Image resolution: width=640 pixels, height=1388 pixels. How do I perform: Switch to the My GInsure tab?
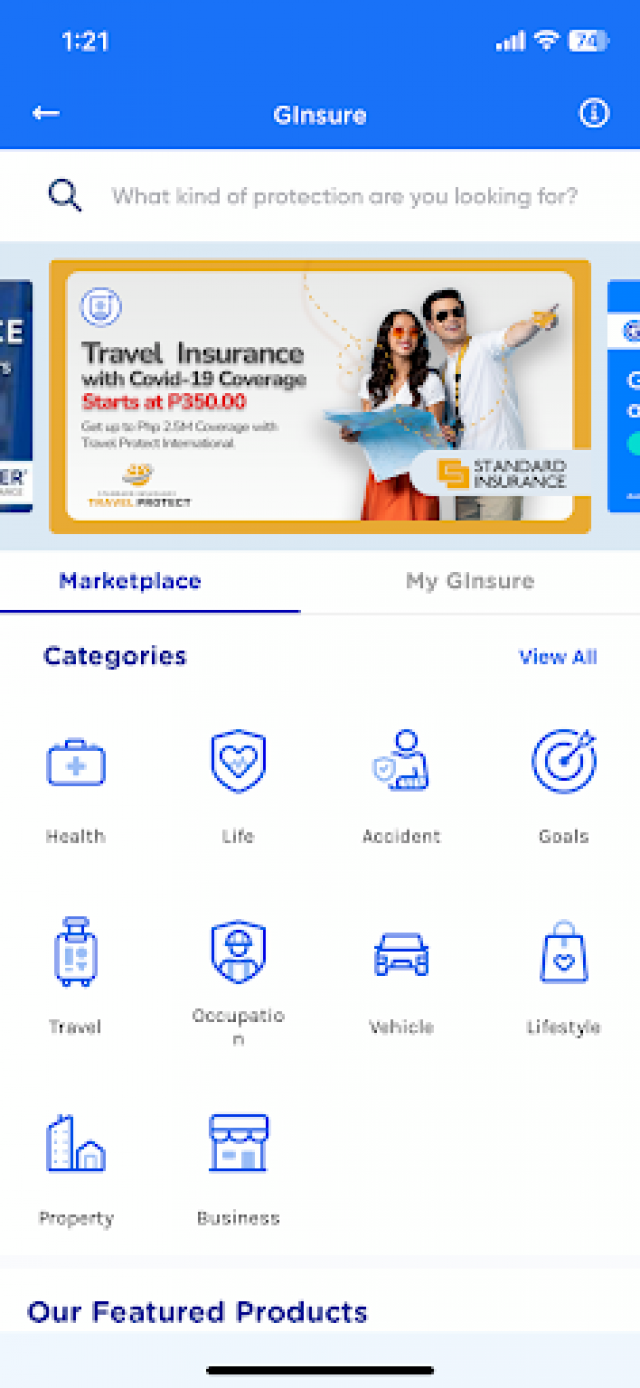[x=470, y=581]
